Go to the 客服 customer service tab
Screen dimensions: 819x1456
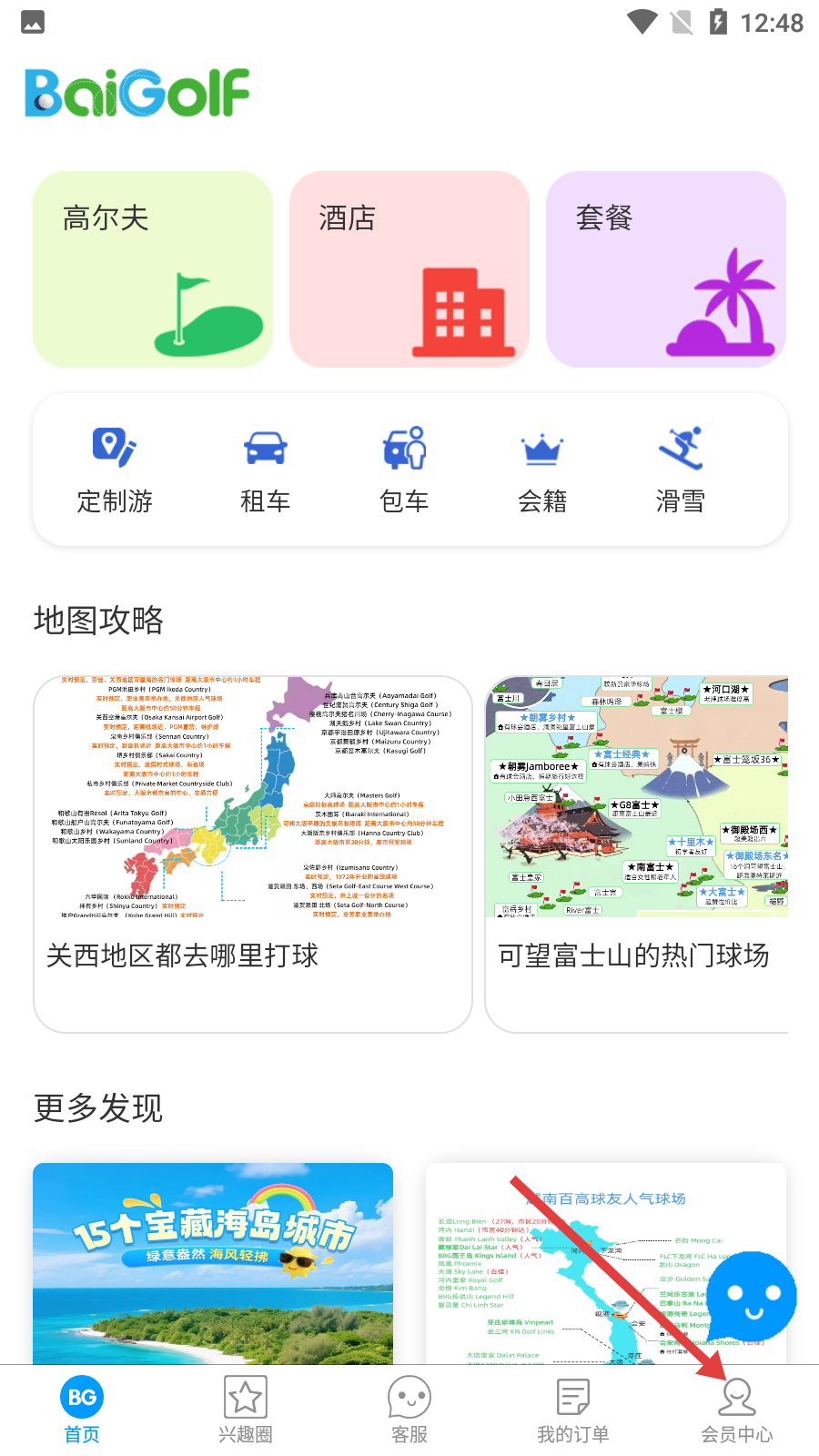click(409, 1410)
